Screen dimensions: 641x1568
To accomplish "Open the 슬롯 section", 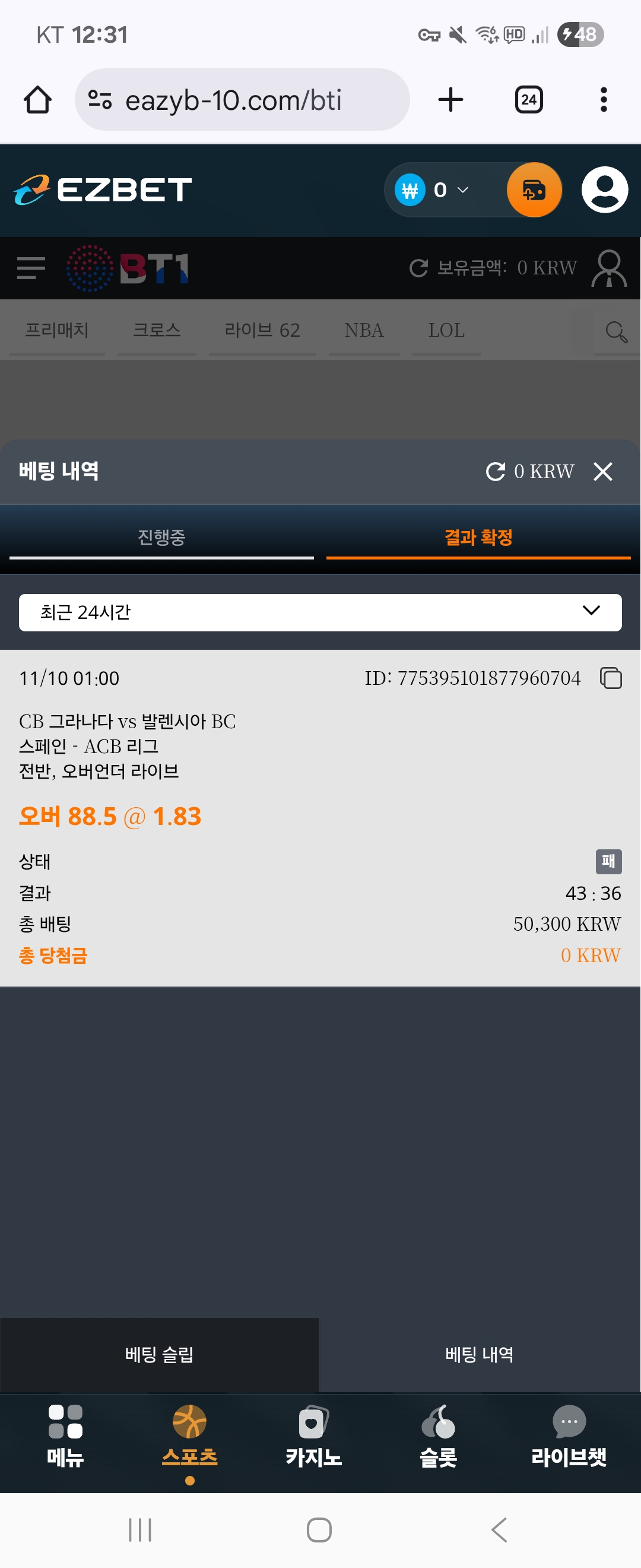I will click(438, 1436).
